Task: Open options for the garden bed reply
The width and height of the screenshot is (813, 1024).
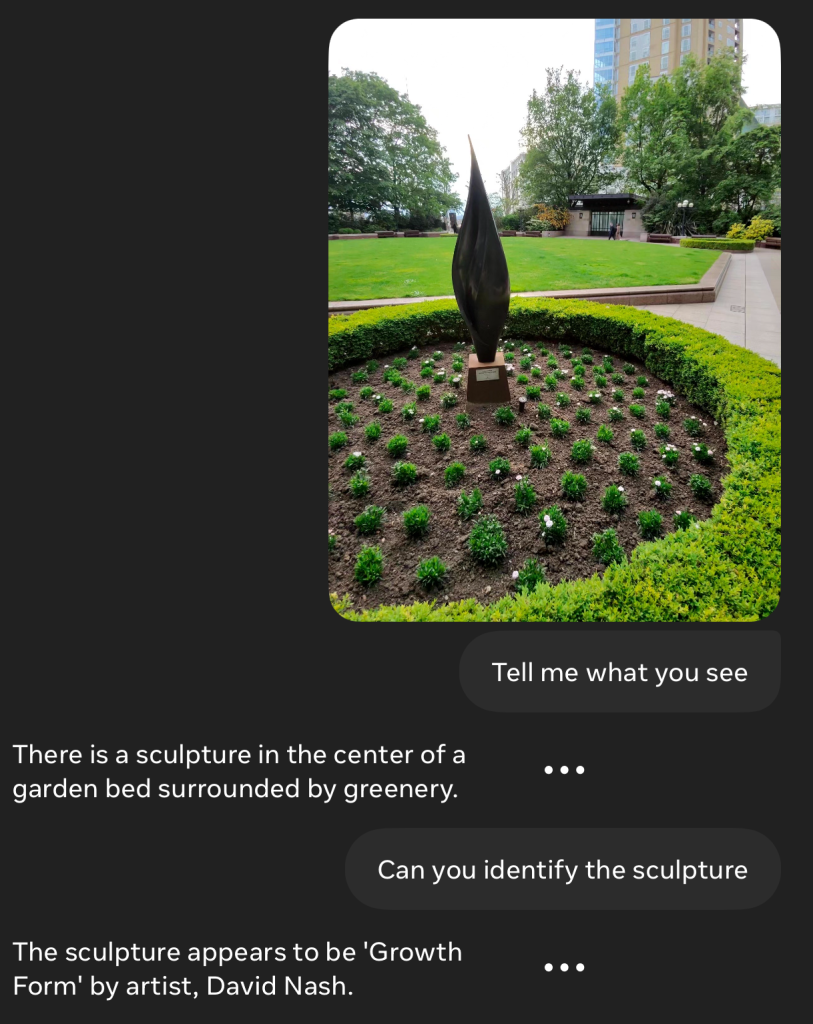Action: coord(564,770)
